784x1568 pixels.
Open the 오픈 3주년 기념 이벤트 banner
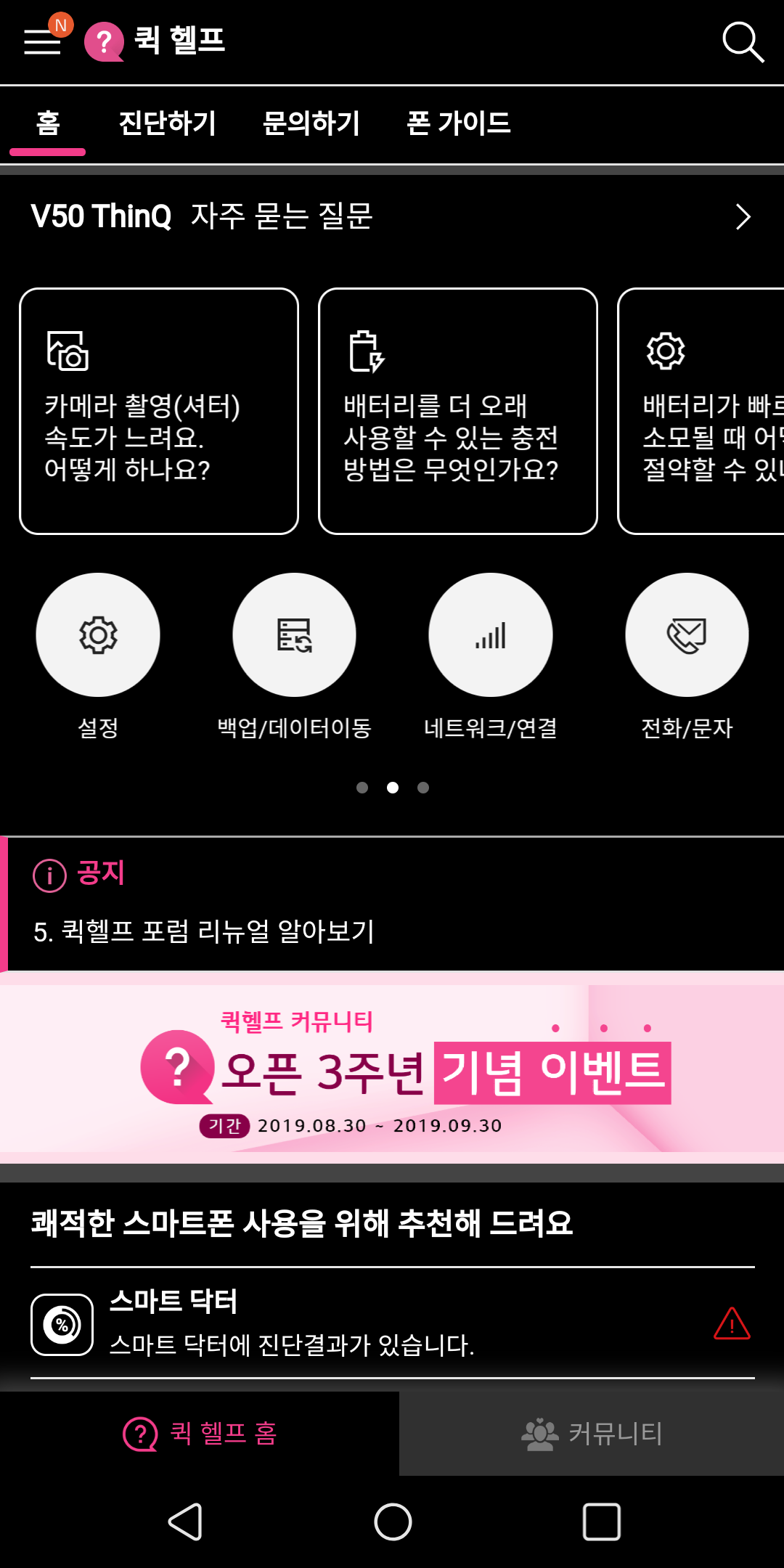coord(392,1067)
